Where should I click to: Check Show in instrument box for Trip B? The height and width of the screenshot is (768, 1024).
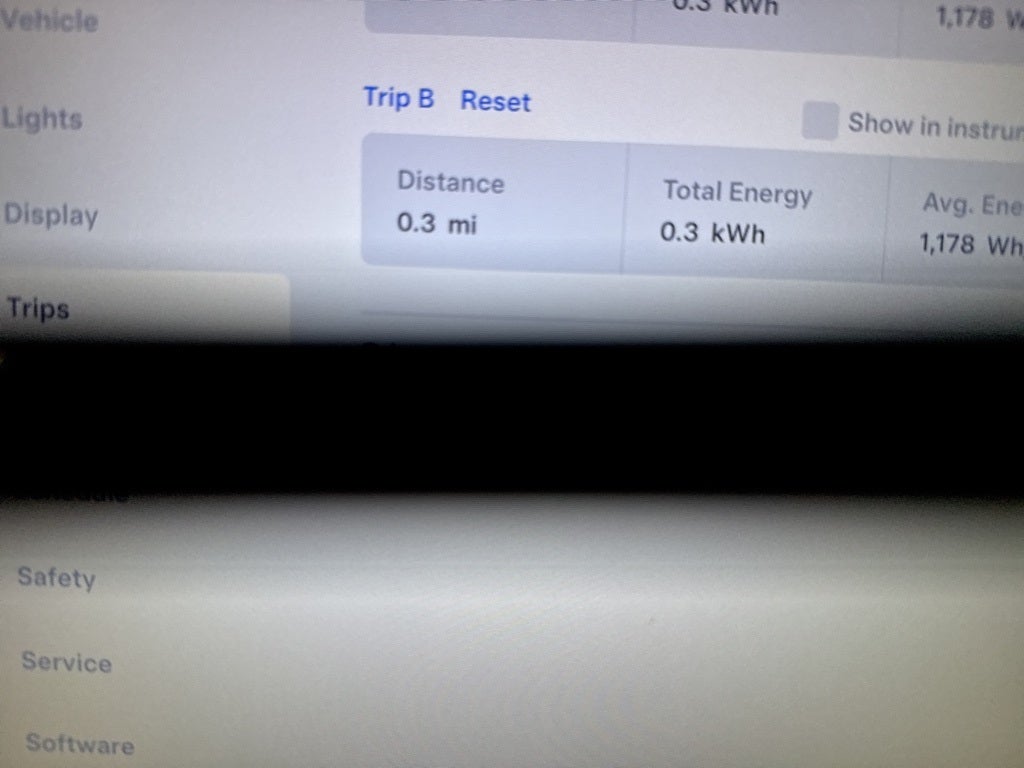(x=820, y=122)
